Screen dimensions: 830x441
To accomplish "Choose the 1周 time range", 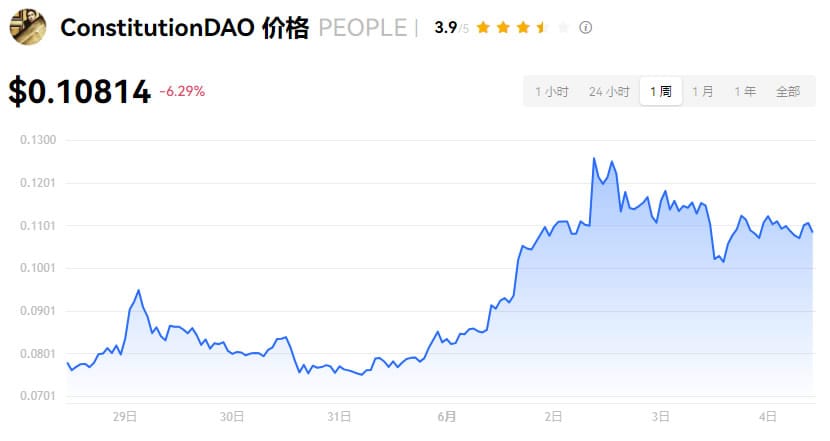I will (x=660, y=91).
